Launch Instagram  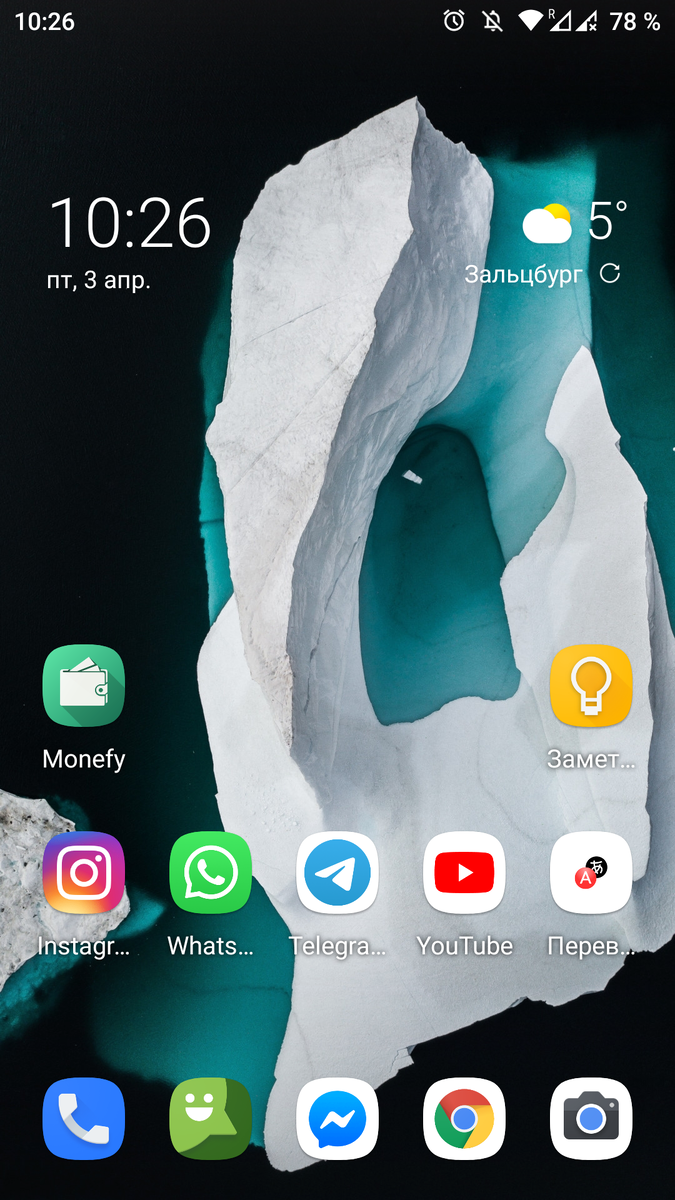(84, 873)
